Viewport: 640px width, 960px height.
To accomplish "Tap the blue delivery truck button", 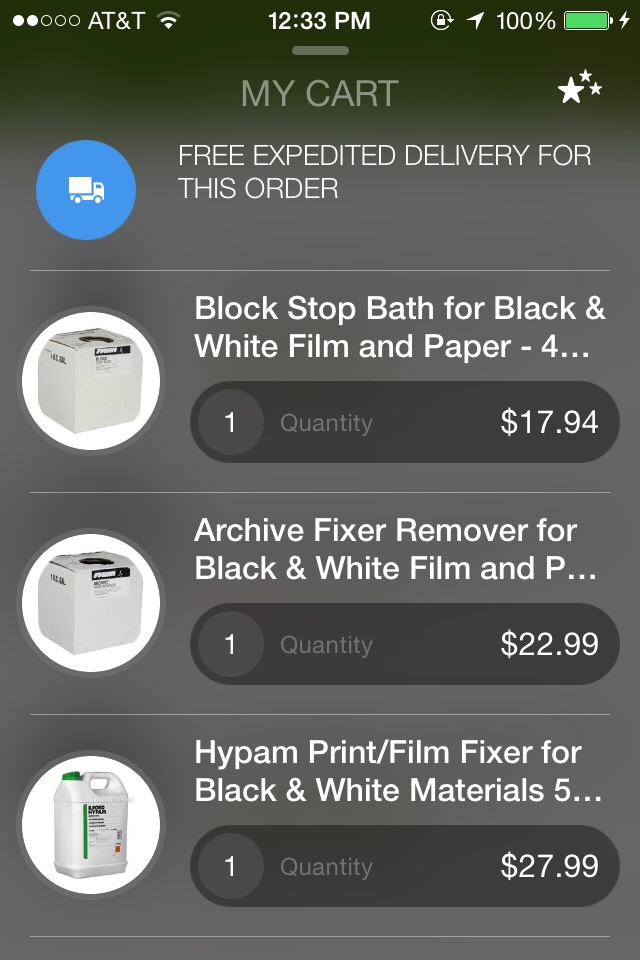I will tap(86, 190).
